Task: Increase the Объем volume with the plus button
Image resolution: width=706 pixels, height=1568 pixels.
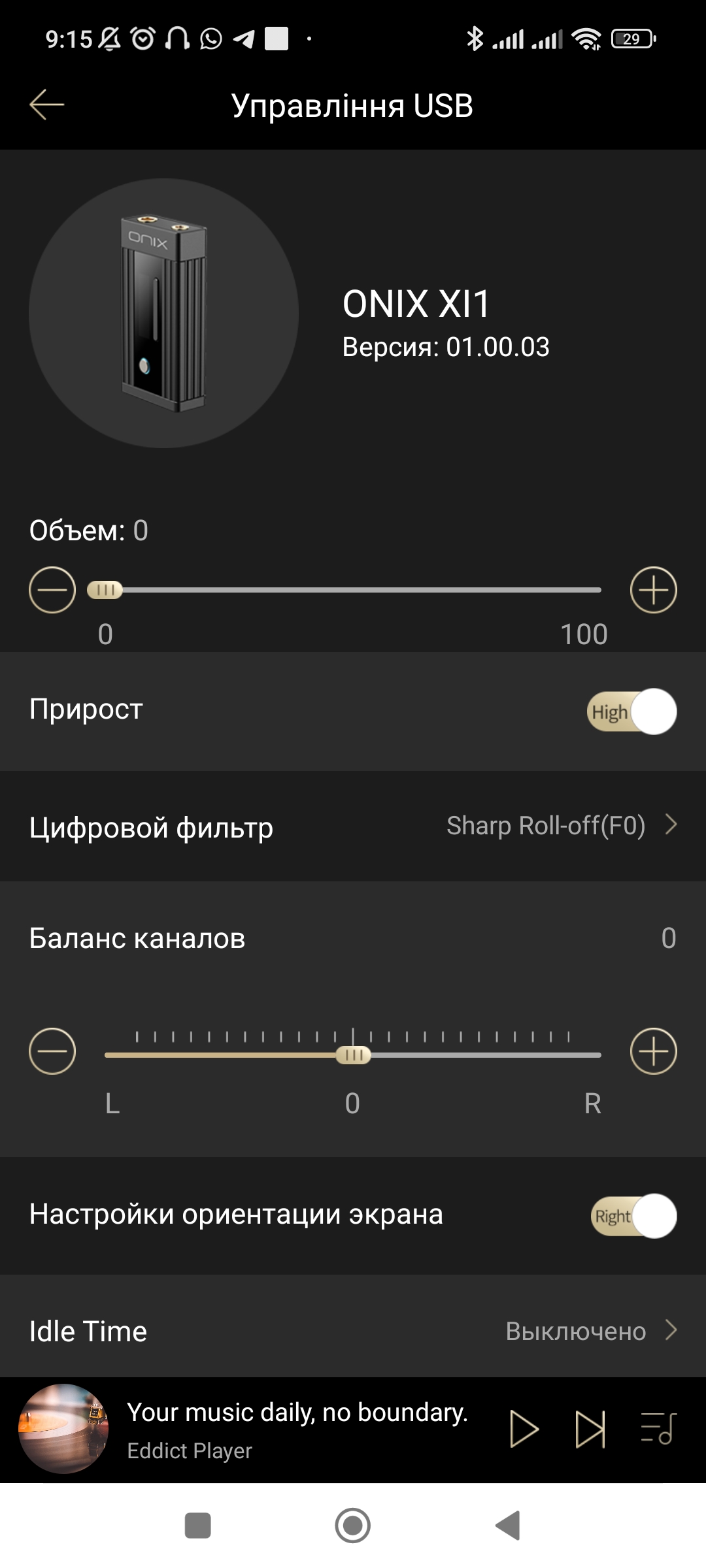Action: point(653,590)
